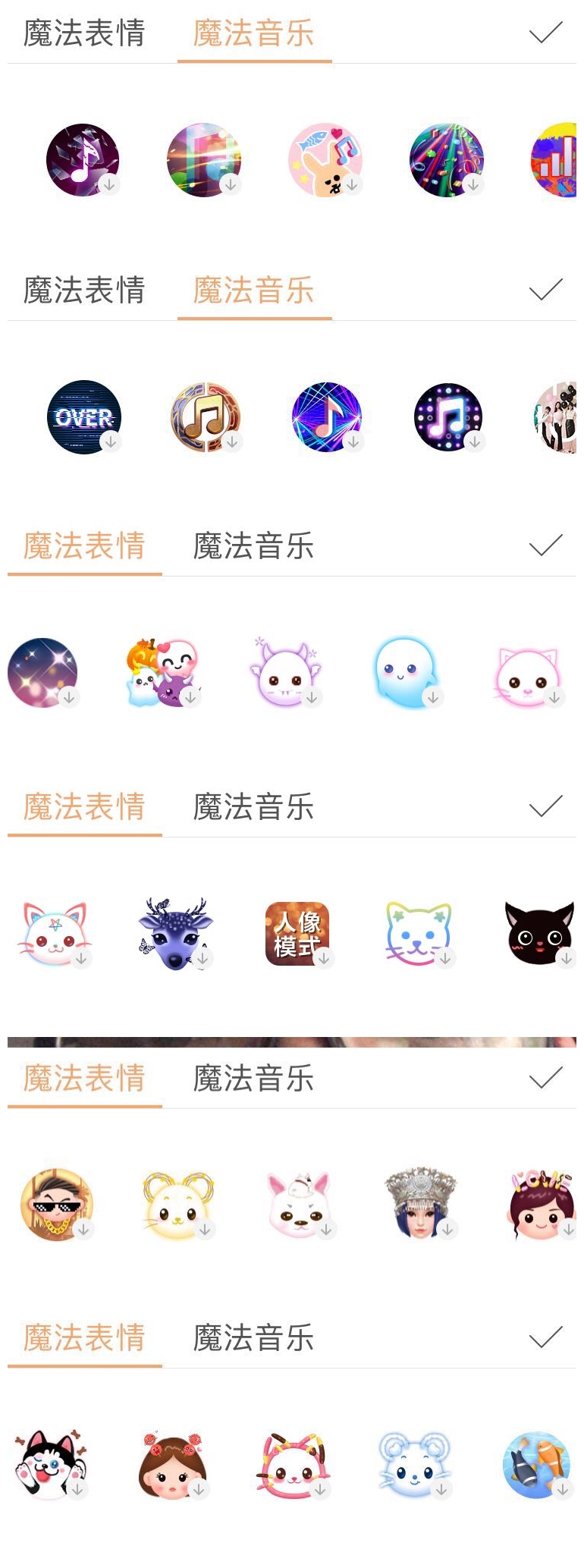The height and width of the screenshot is (1568, 584).
Task: Switch to the 魔法表情 tab
Action: click(83, 545)
